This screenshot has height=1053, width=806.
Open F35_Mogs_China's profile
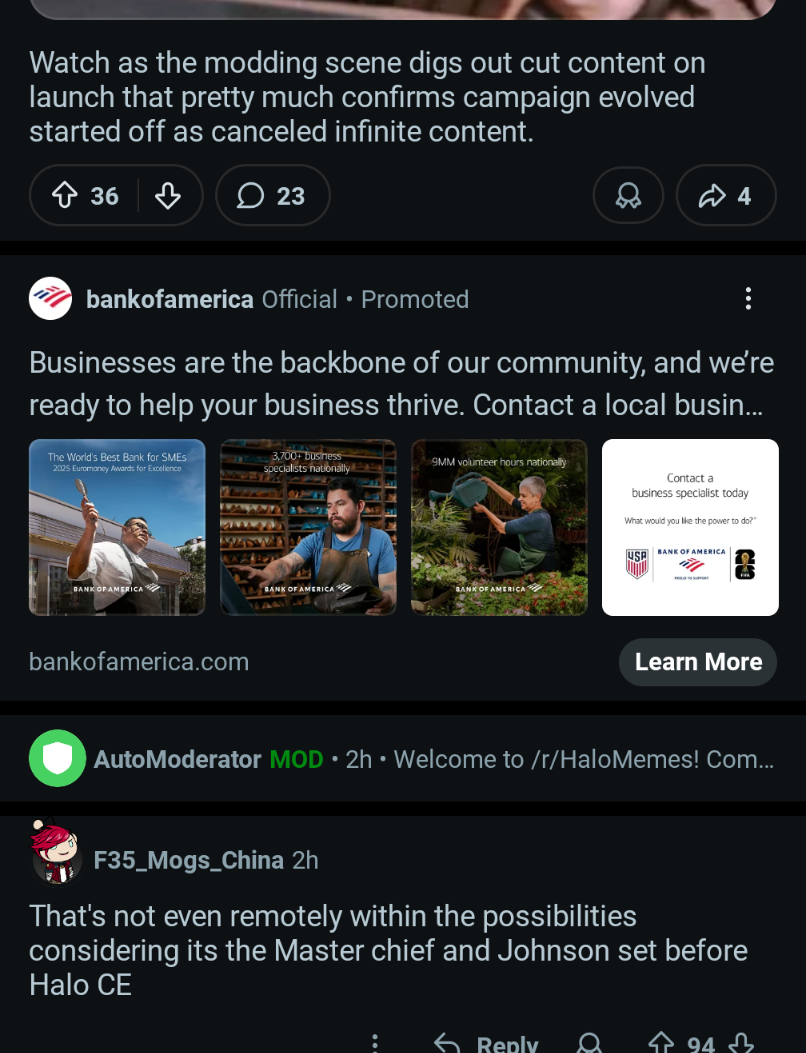pyautogui.click(x=188, y=860)
